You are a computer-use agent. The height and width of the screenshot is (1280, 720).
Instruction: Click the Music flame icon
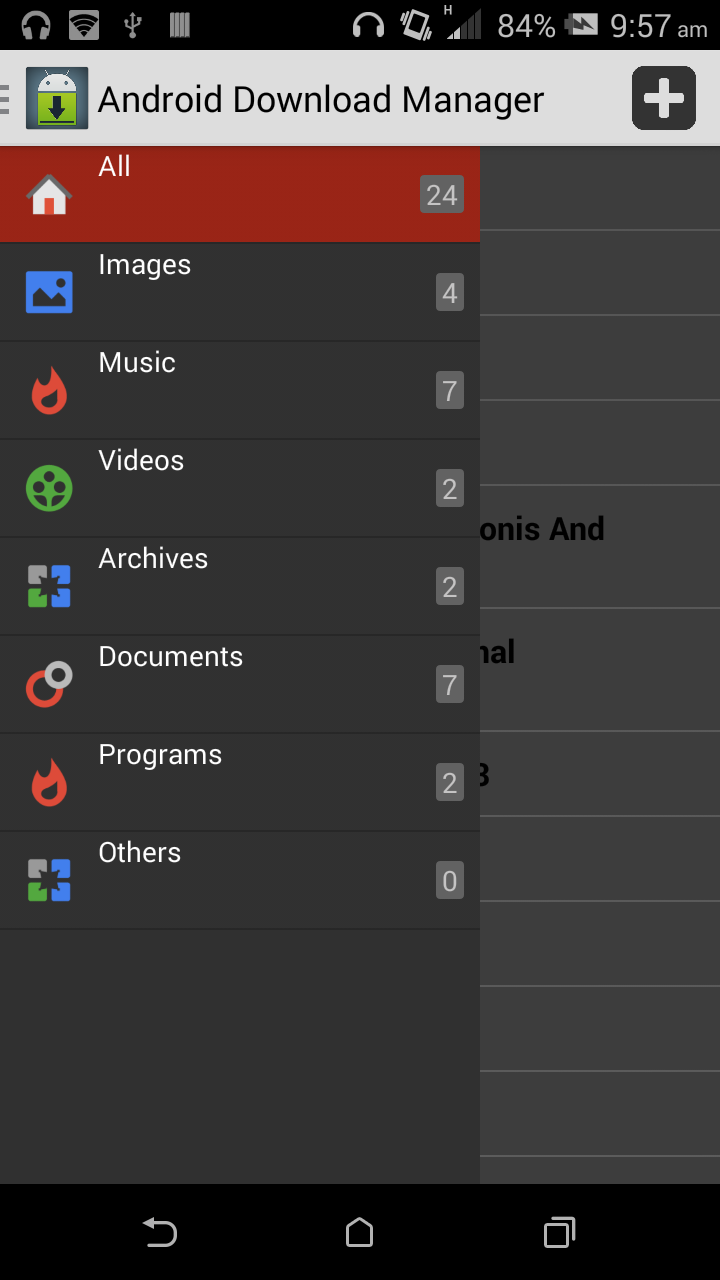point(49,390)
